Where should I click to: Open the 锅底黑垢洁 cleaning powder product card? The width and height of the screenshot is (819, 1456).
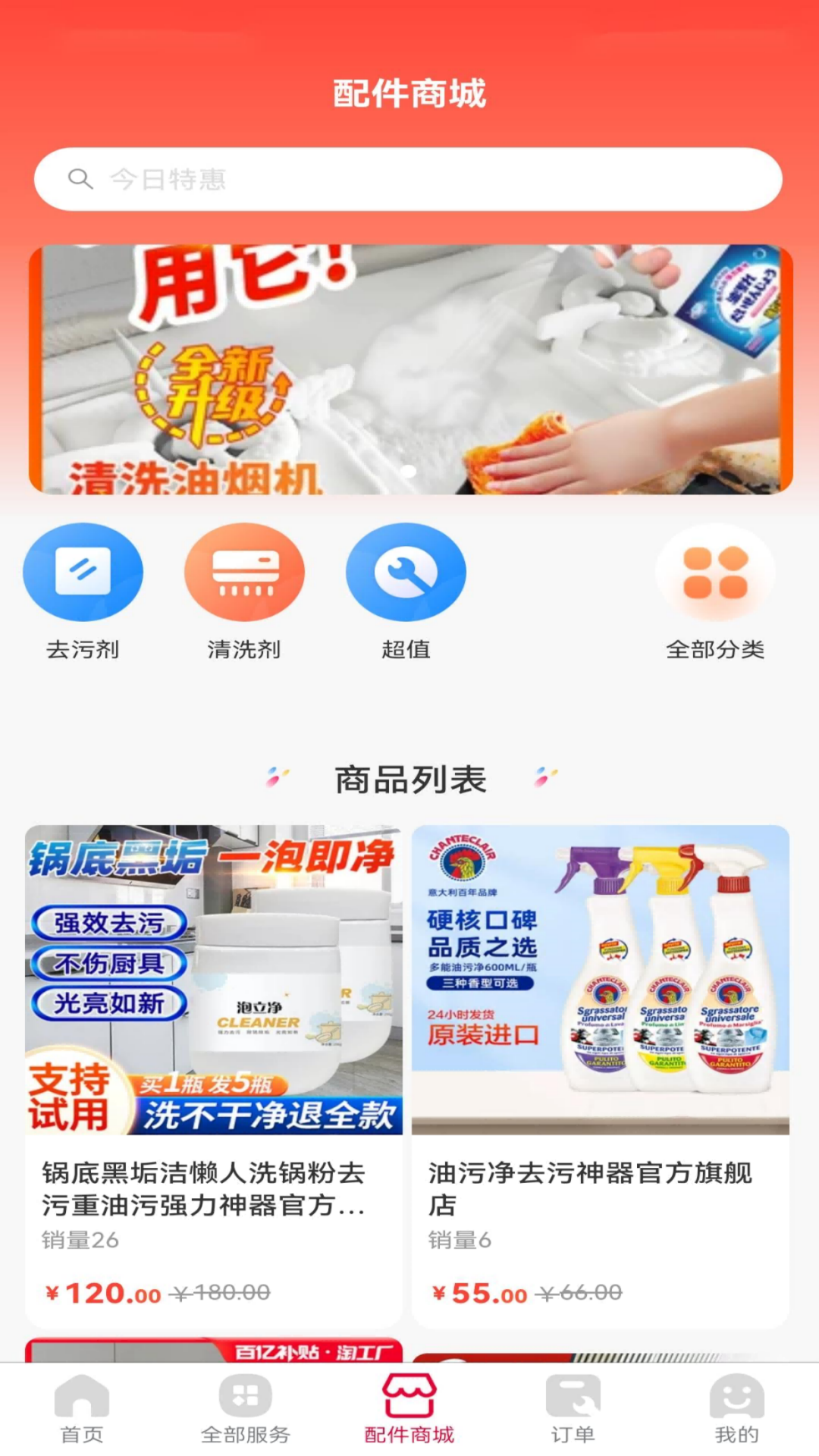coord(213,1075)
